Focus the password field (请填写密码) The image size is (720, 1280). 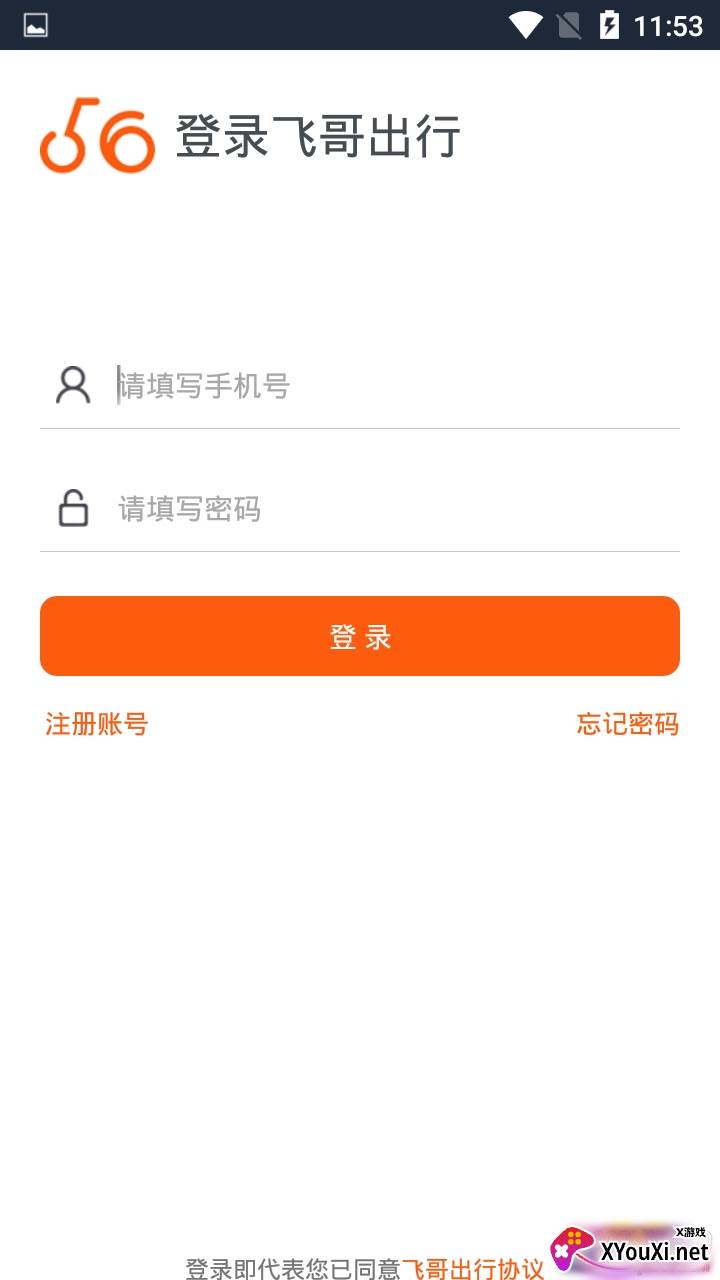coord(390,510)
